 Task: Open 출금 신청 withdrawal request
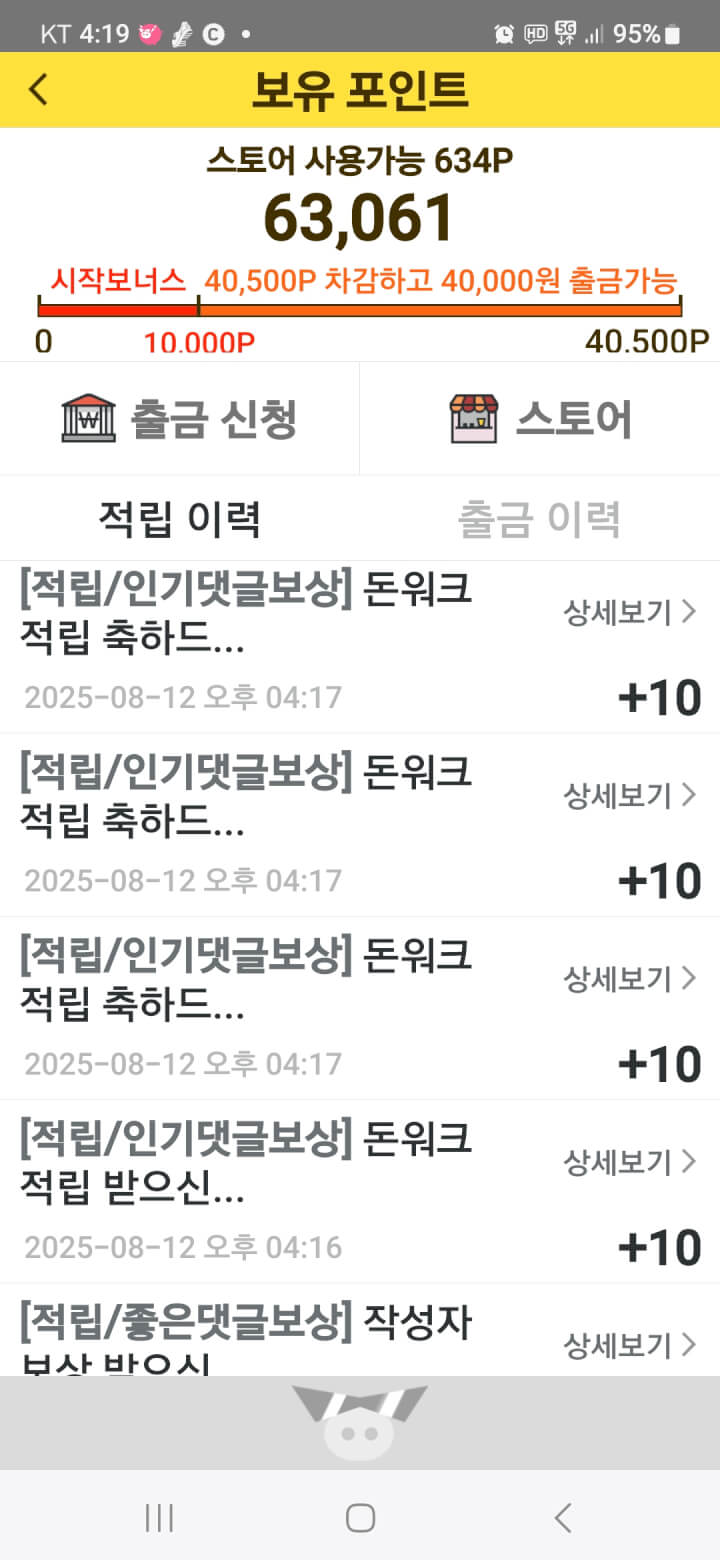point(180,418)
